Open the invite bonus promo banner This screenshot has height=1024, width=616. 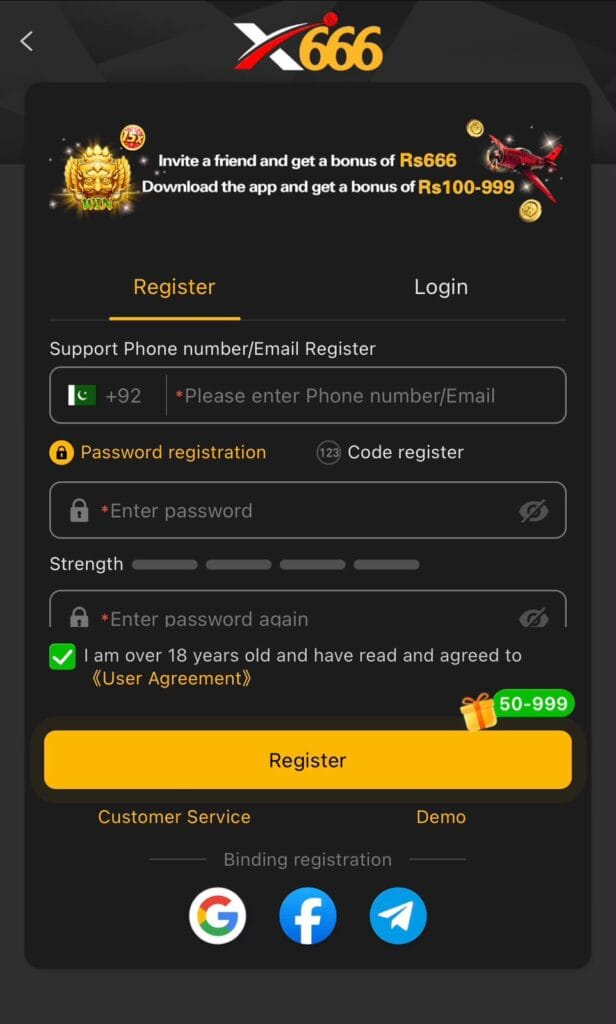tap(308, 172)
